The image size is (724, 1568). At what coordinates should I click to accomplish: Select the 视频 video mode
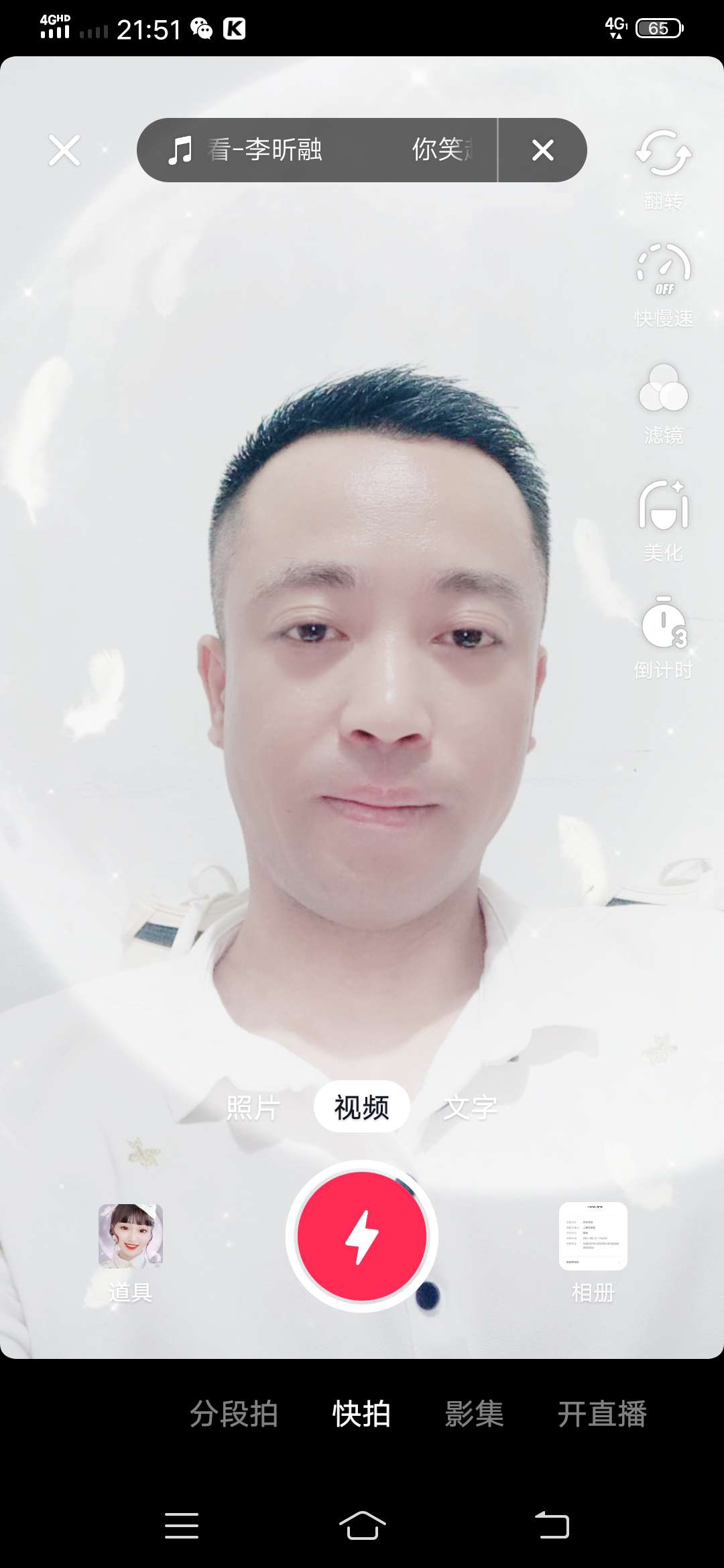361,1107
